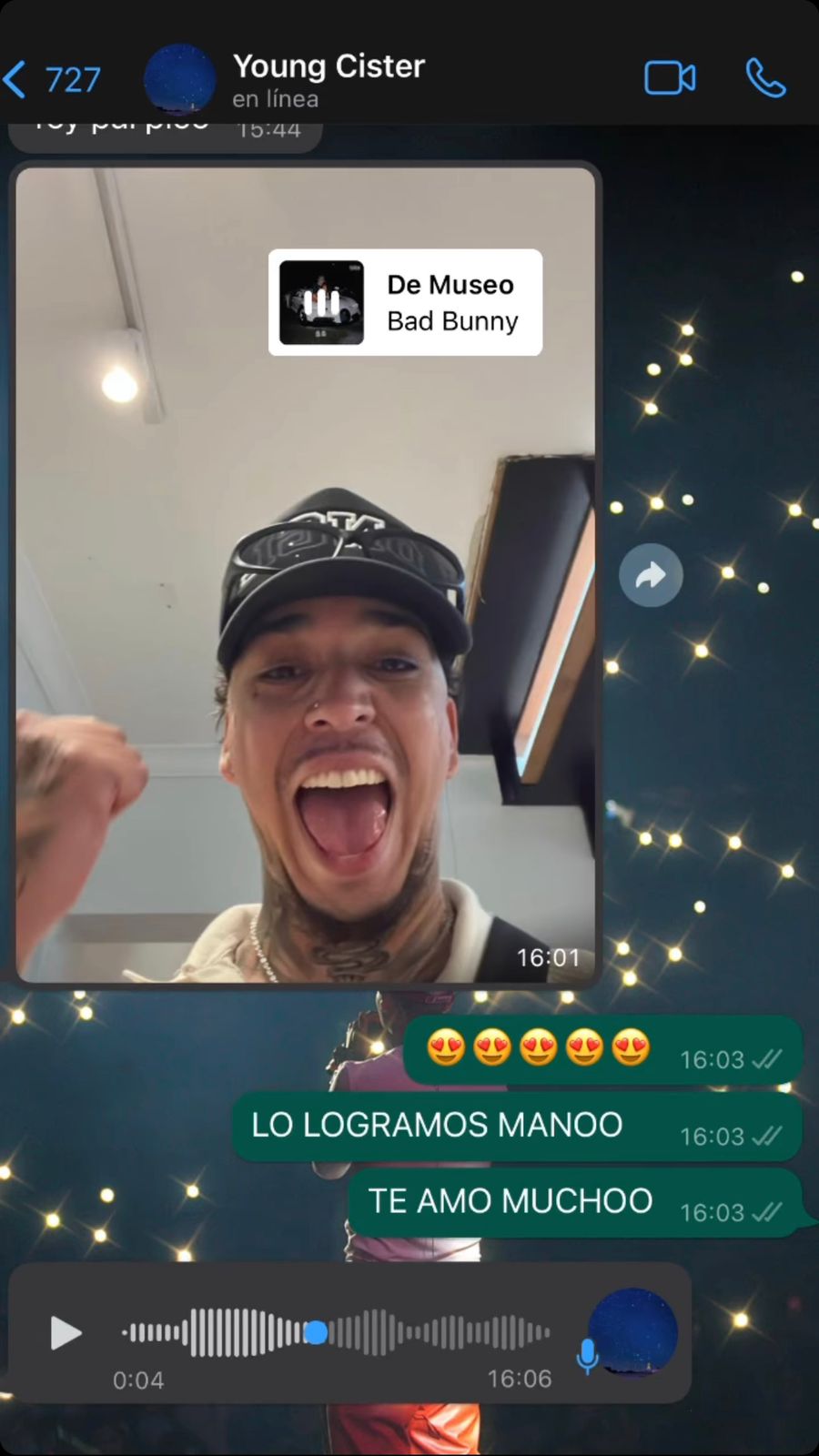Start a voice call with Young Cister
819x1456 pixels.
[x=765, y=78]
